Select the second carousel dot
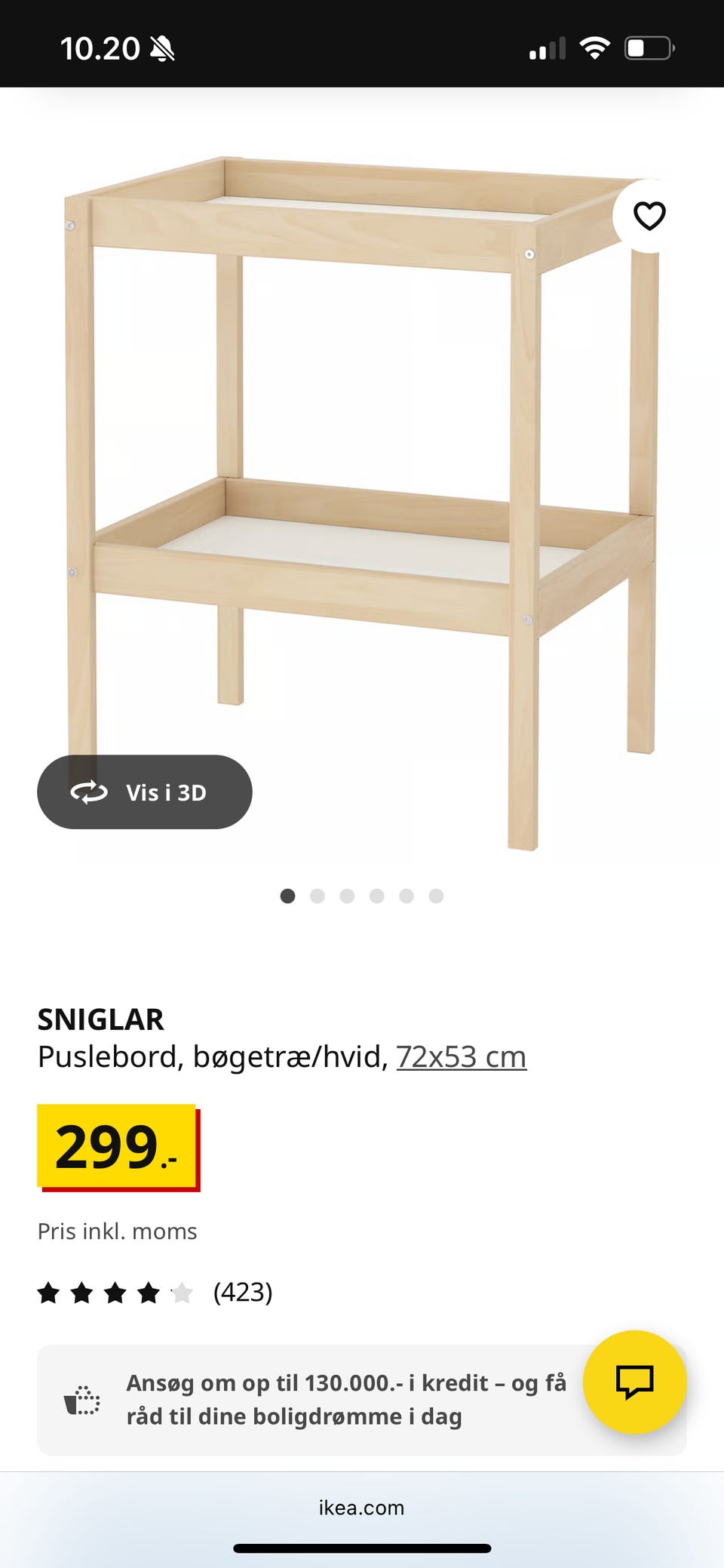 [x=318, y=896]
